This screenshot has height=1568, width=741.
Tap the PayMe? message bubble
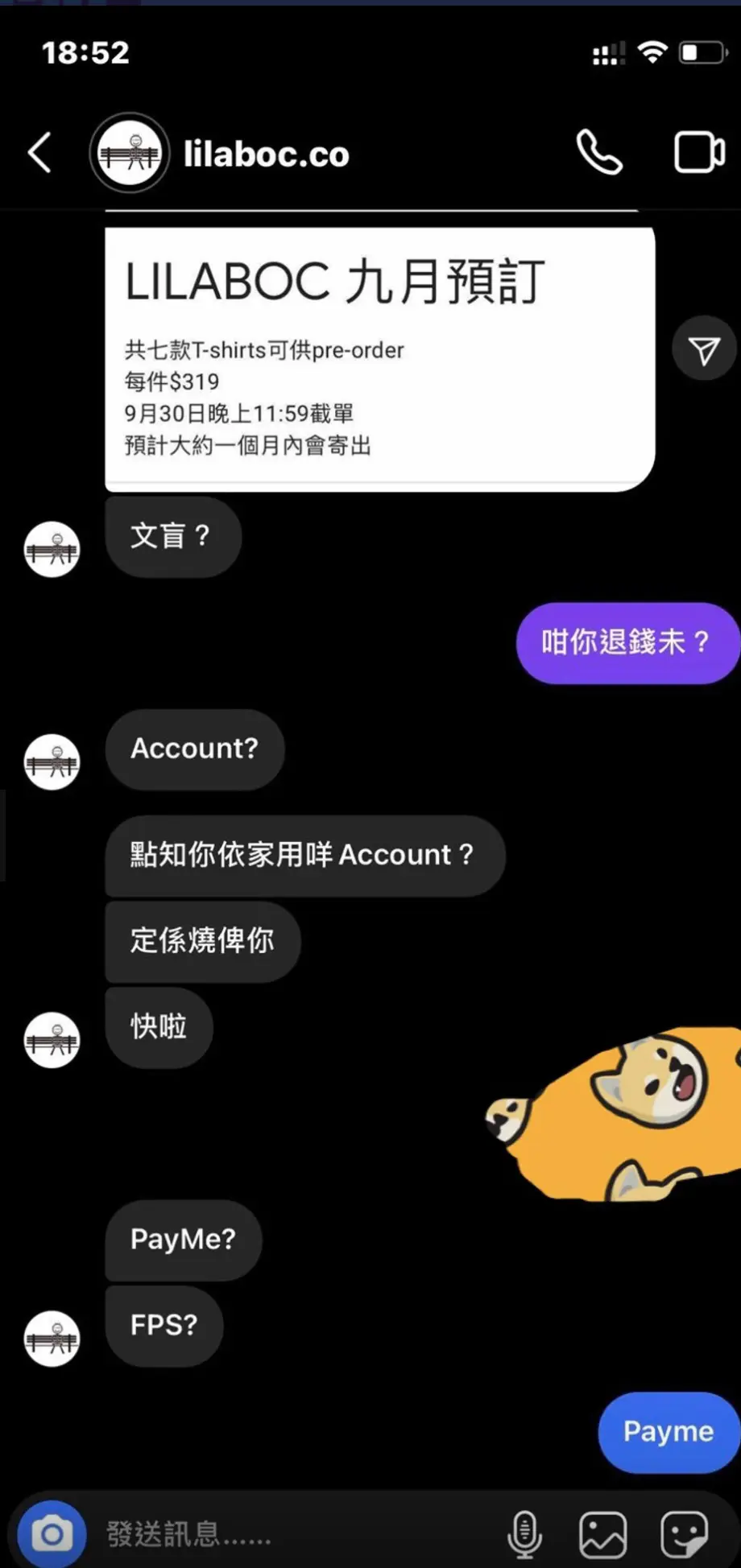pos(182,1240)
